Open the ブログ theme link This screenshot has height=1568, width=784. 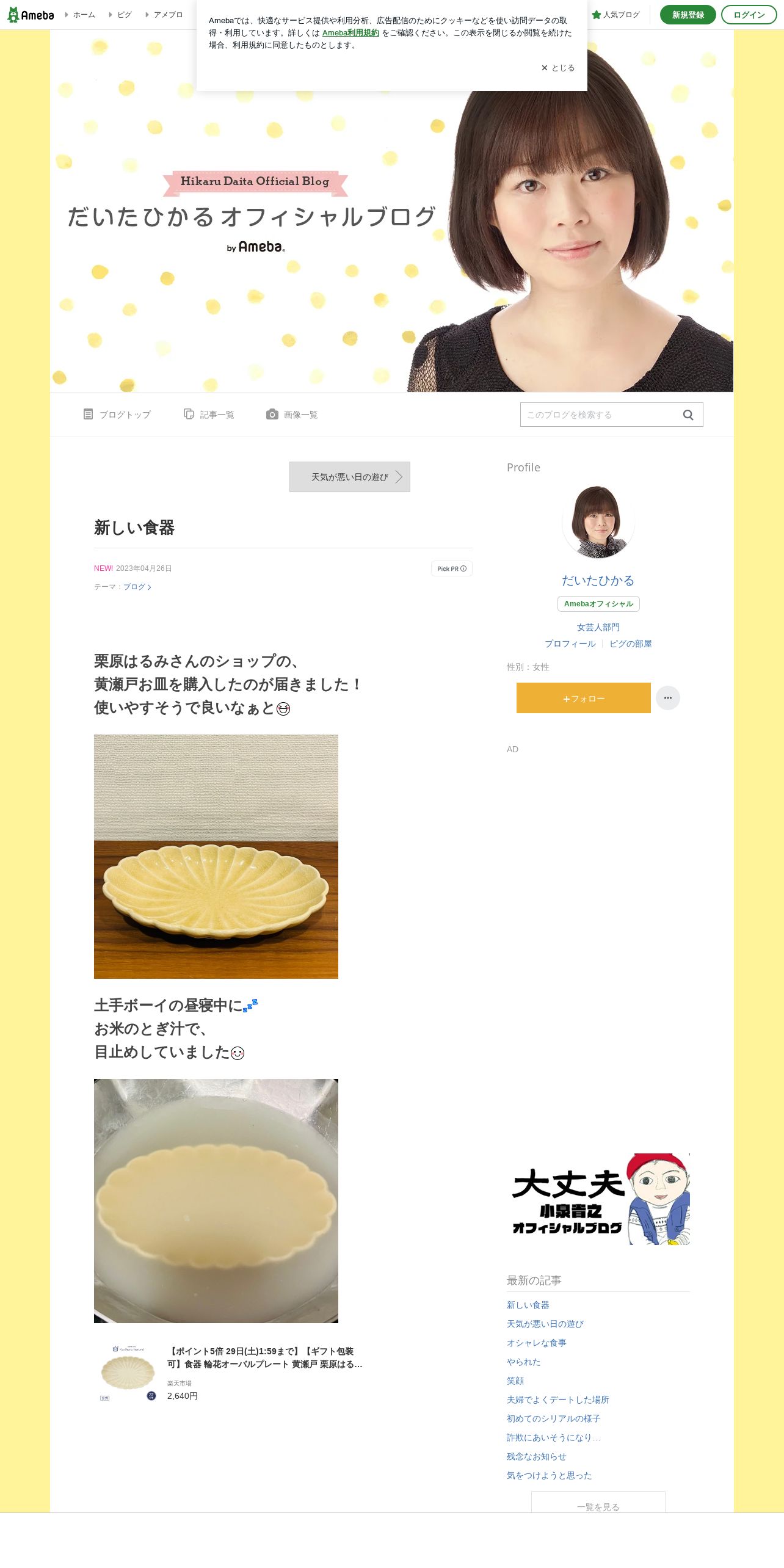coord(137,587)
